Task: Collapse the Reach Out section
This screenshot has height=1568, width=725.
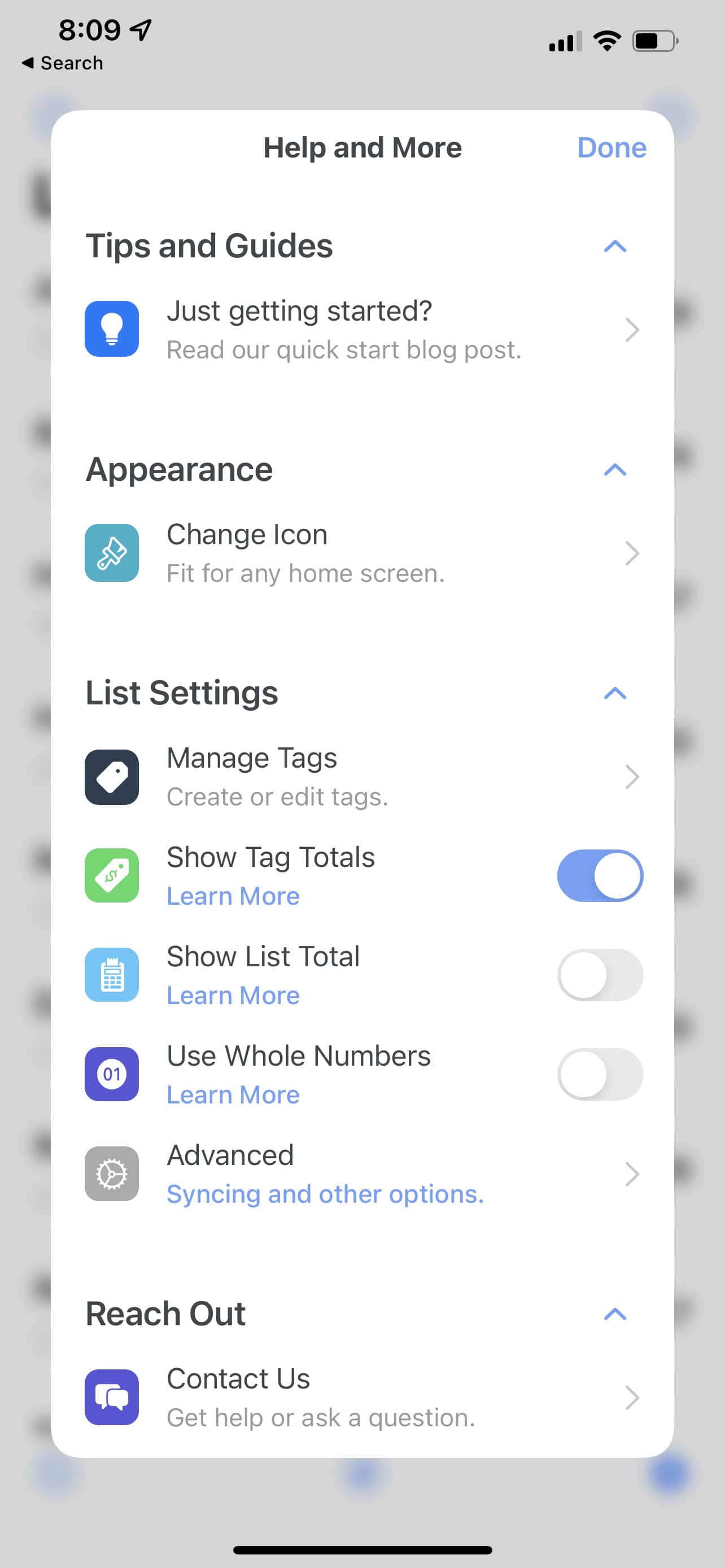Action: point(615,1313)
